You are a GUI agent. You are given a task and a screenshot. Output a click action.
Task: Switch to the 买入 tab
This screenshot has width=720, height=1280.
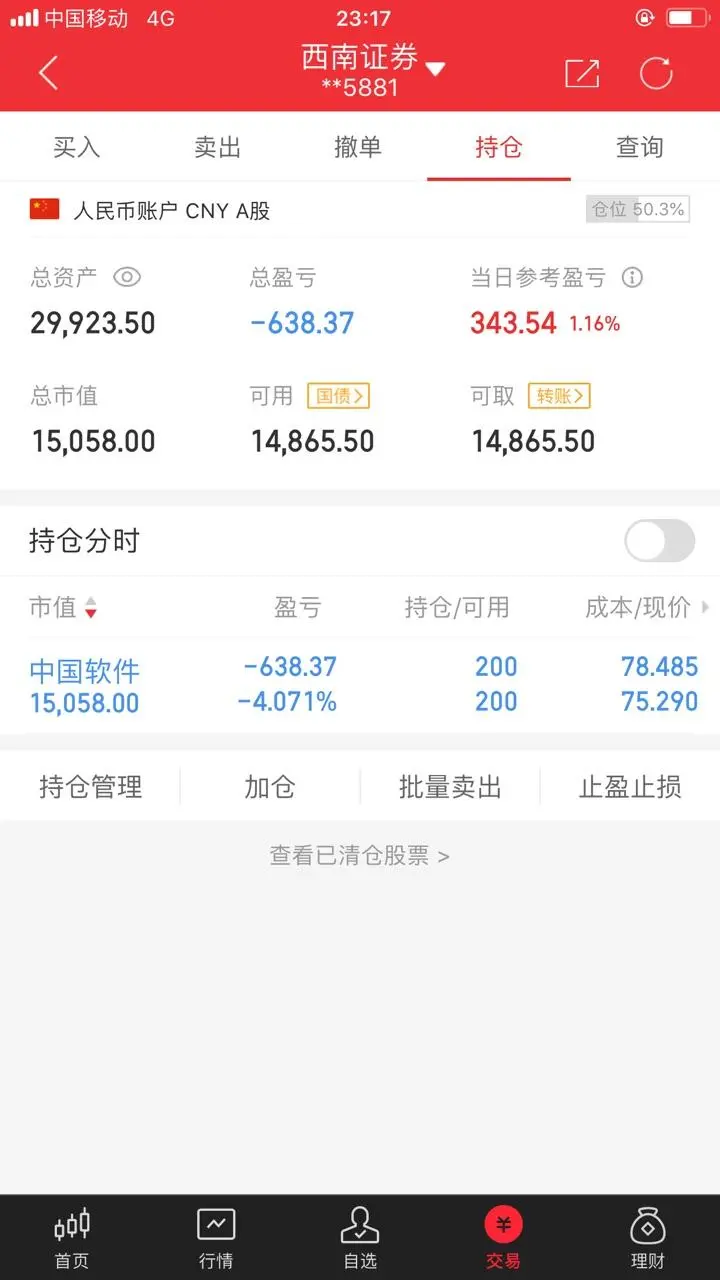[x=76, y=147]
